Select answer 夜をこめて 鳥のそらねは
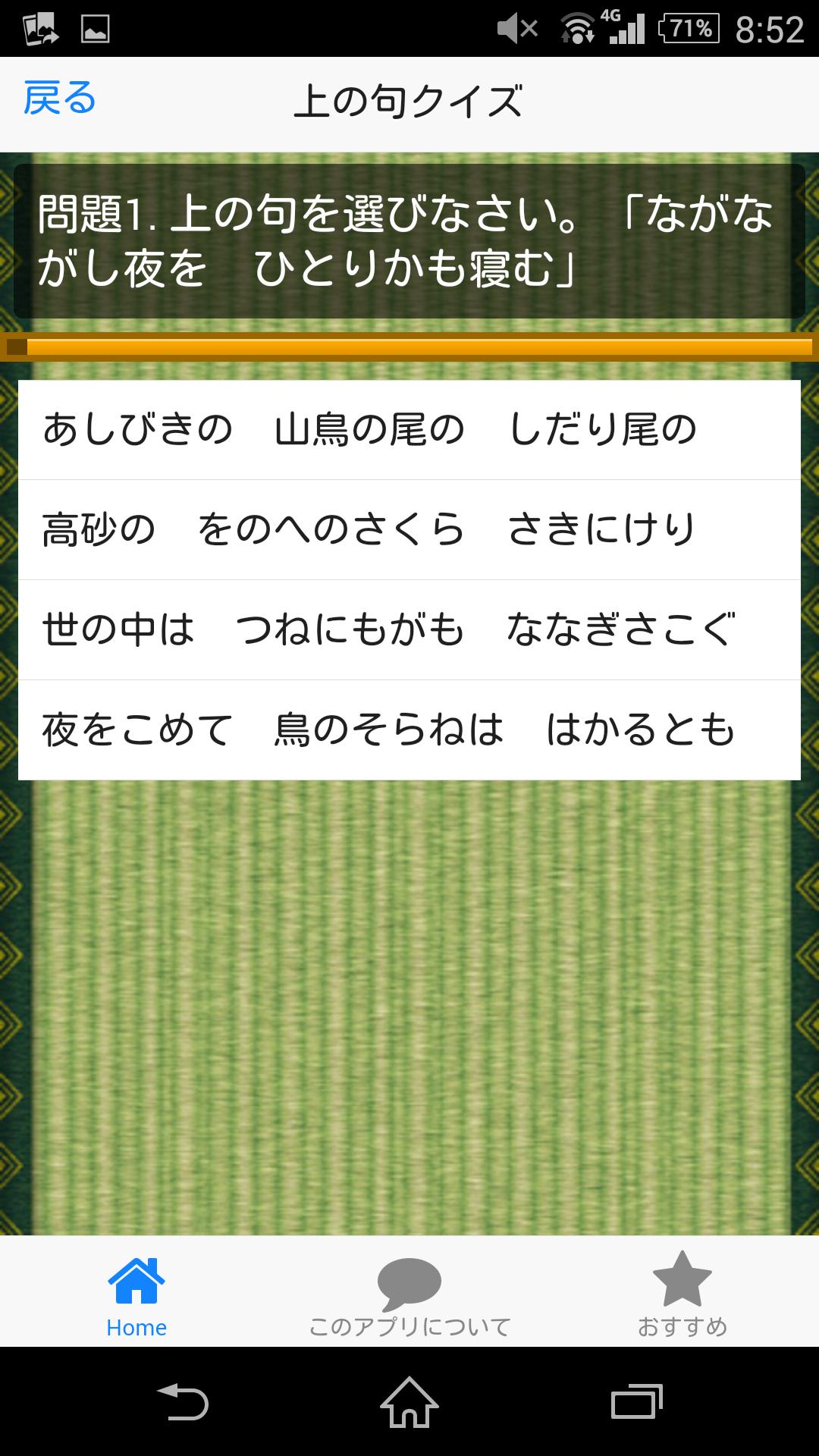Screen dimensions: 819x1456 click(x=409, y=730)
